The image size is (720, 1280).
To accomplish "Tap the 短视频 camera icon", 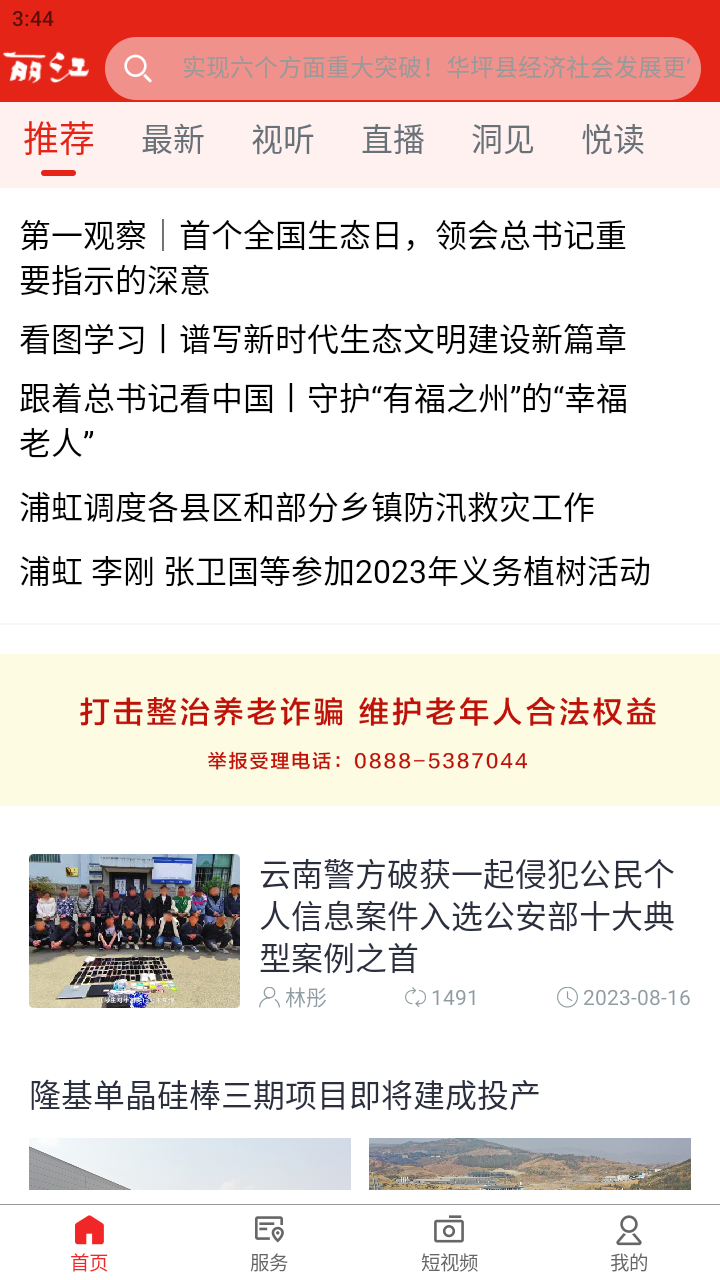I will pos(448,1227).
